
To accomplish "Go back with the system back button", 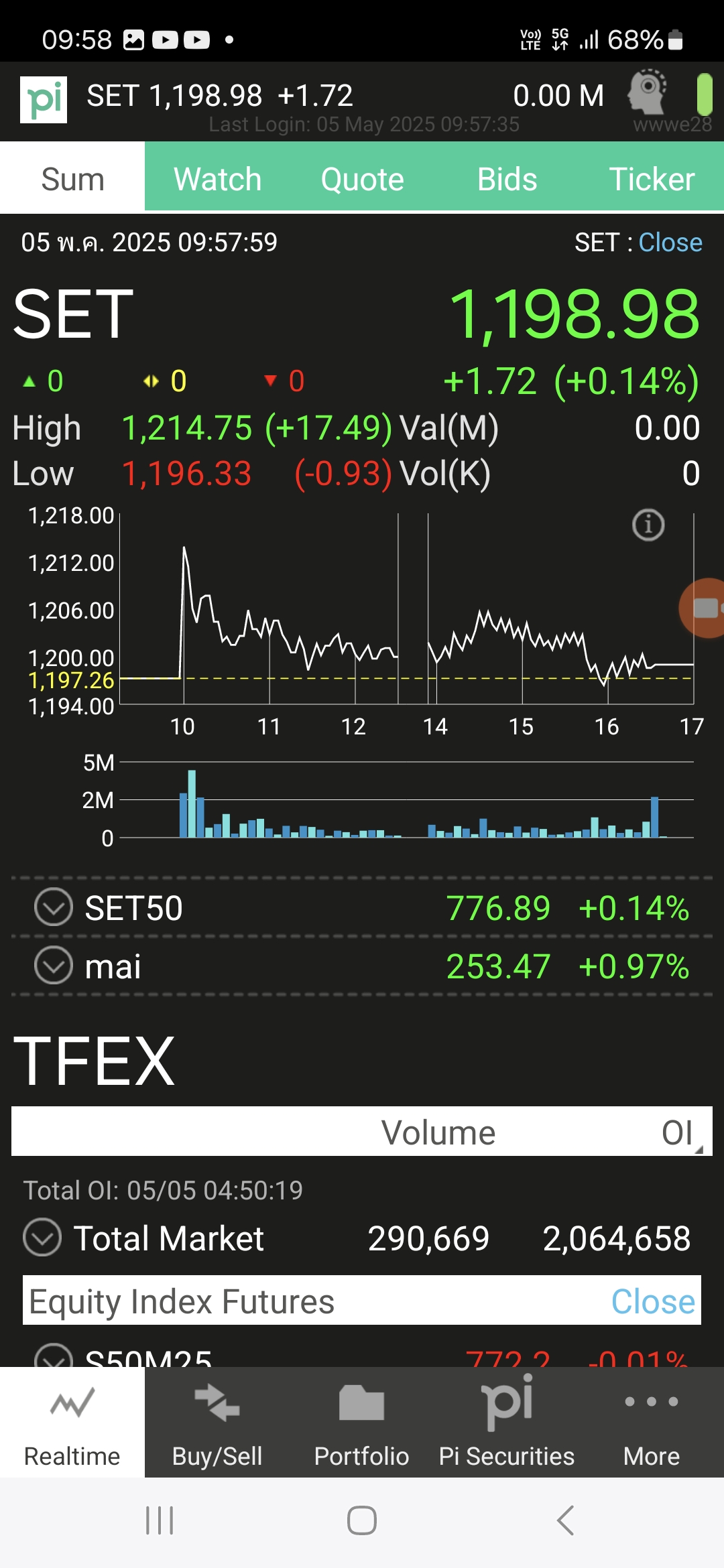I will 566,1520.
